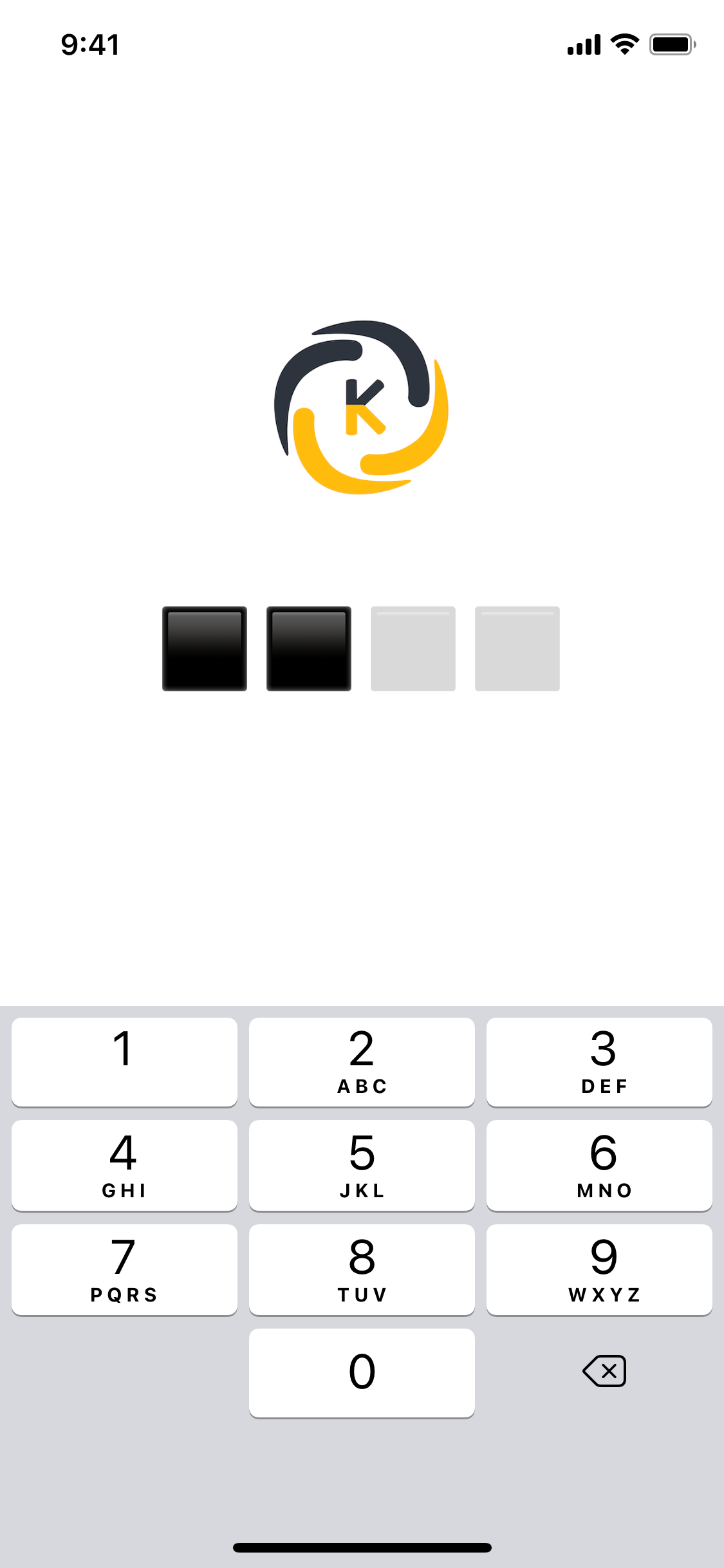The width and height of the screenshot is (724, 1568).
Task: Enter digit 1 on the keypad
Action: tap(124, 1061)
